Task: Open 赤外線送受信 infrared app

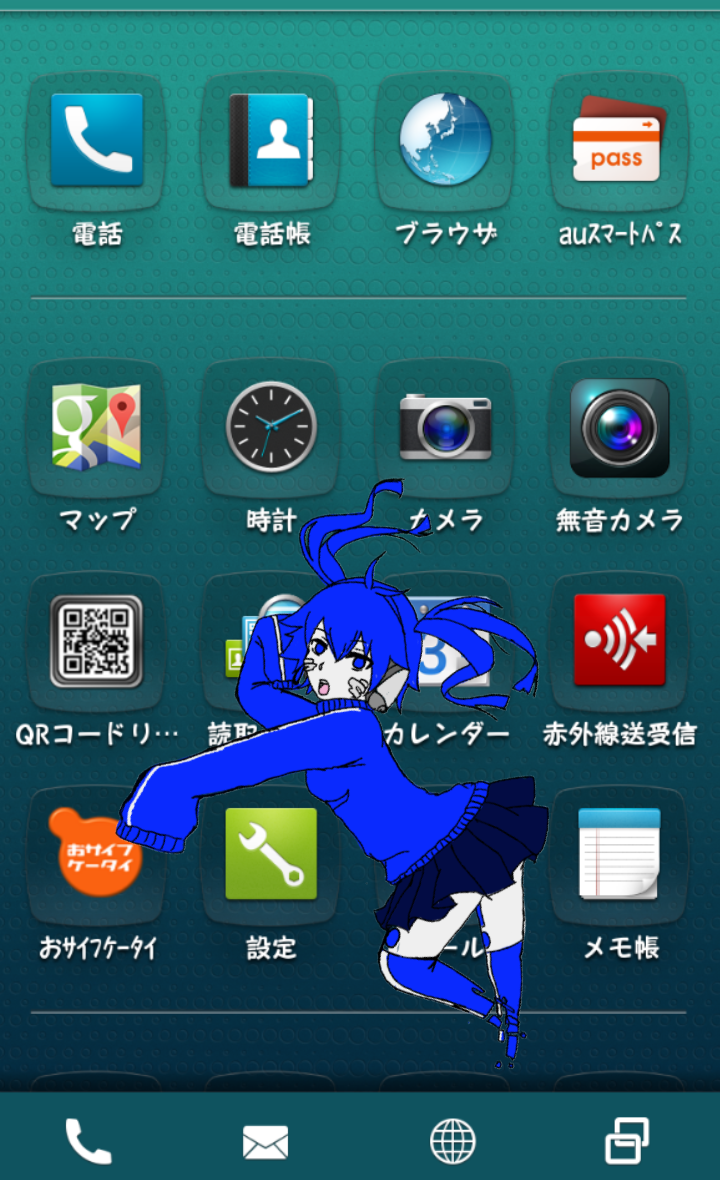Action: 619,641
